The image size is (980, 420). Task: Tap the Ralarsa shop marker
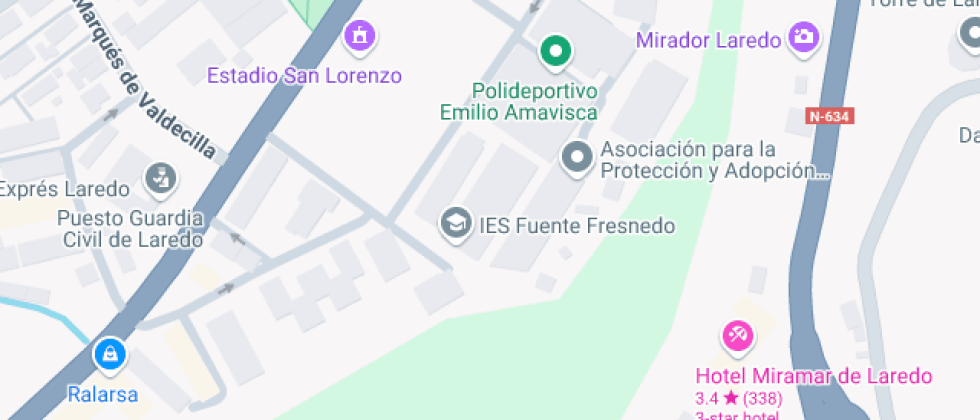[x=108, y=353]
